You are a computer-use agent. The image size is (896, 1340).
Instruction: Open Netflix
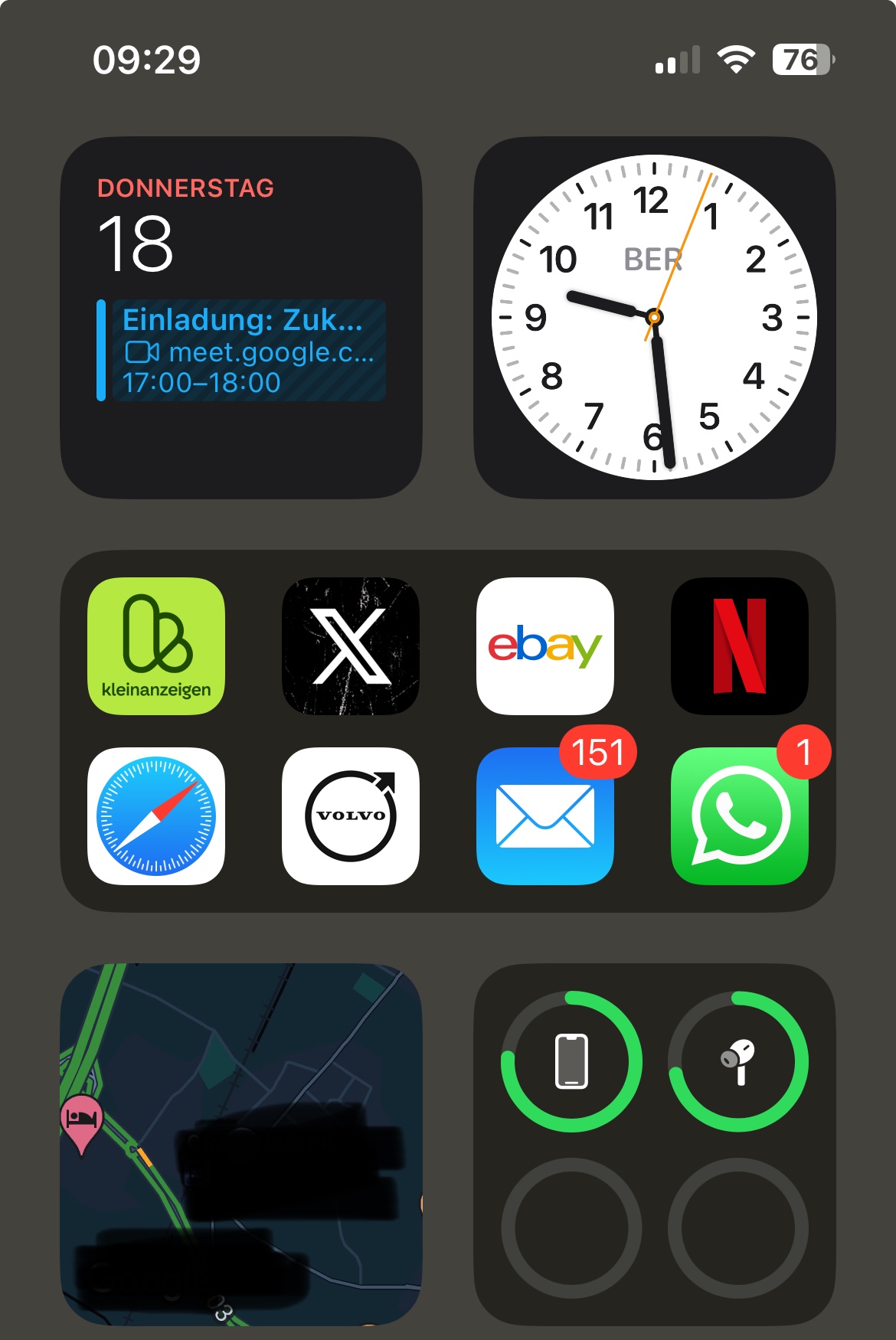pyautogui.click(x=739, y=645)
